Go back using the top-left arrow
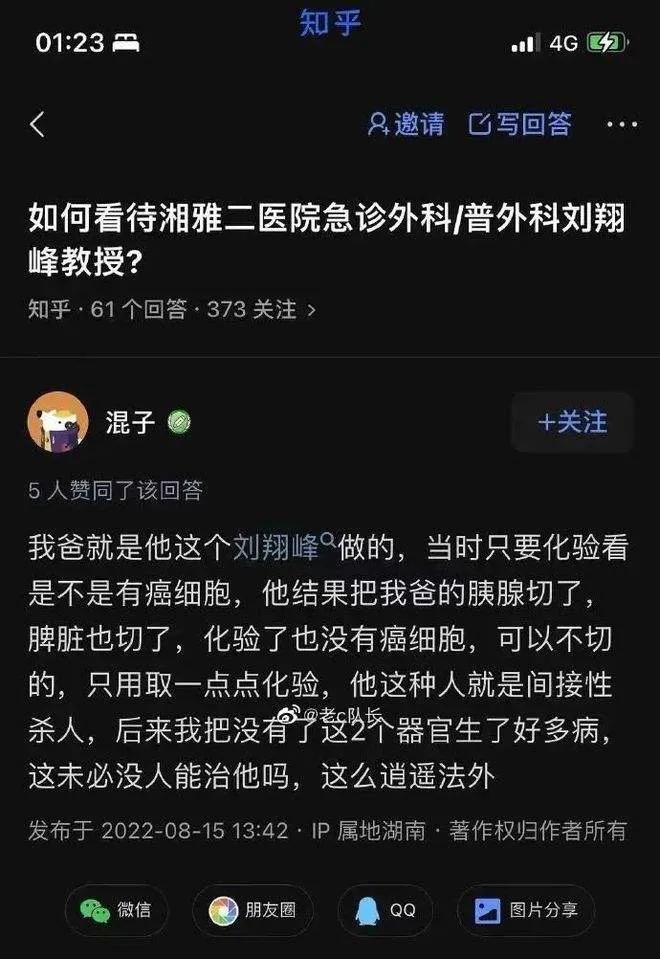 tap(38, 125)
